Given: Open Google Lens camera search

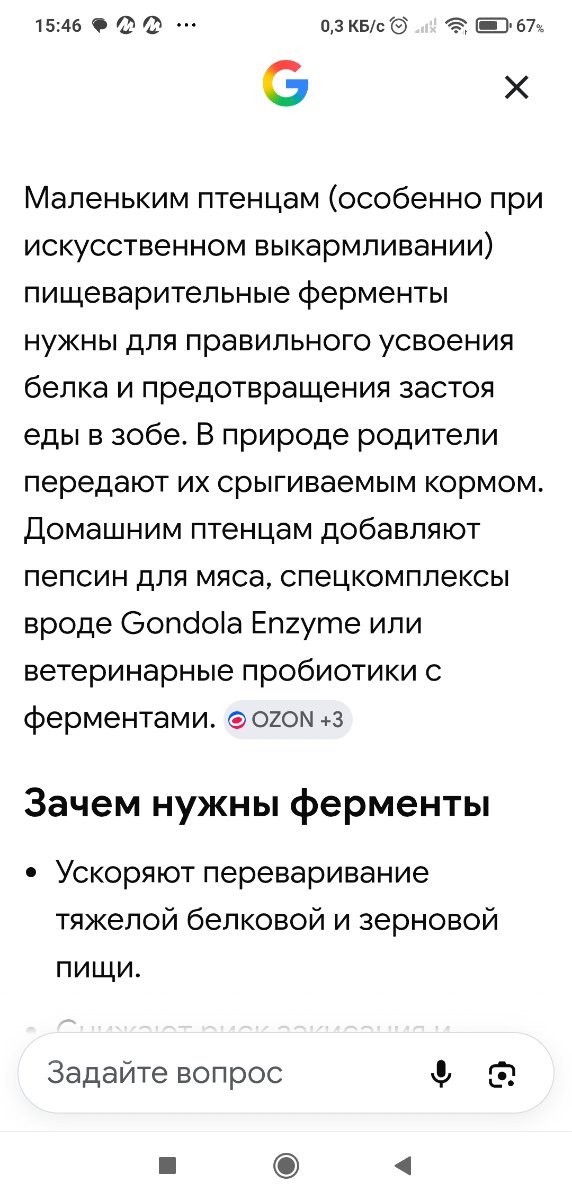Looking at the screenshot, I should pos(502,1074).
